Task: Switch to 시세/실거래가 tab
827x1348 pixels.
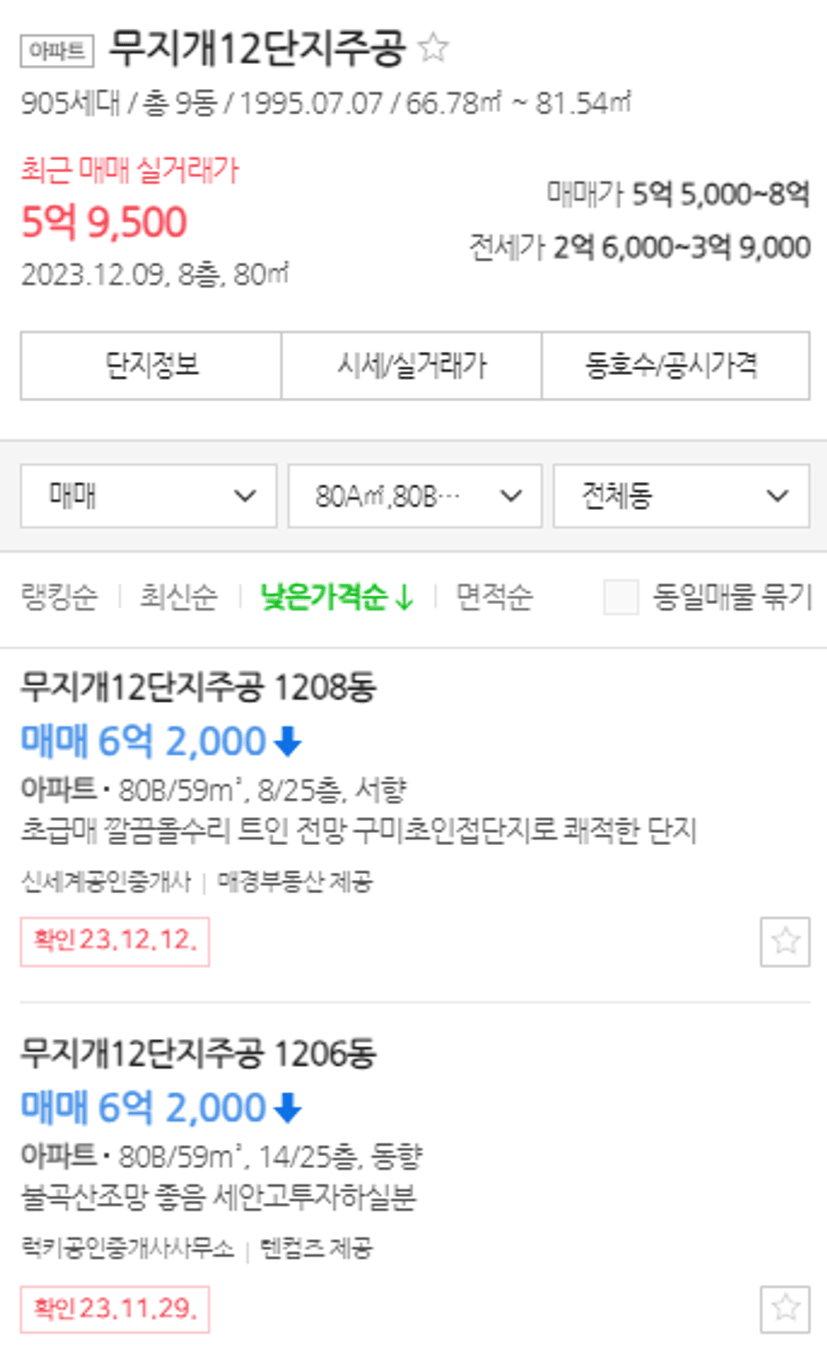Action: 411,366
